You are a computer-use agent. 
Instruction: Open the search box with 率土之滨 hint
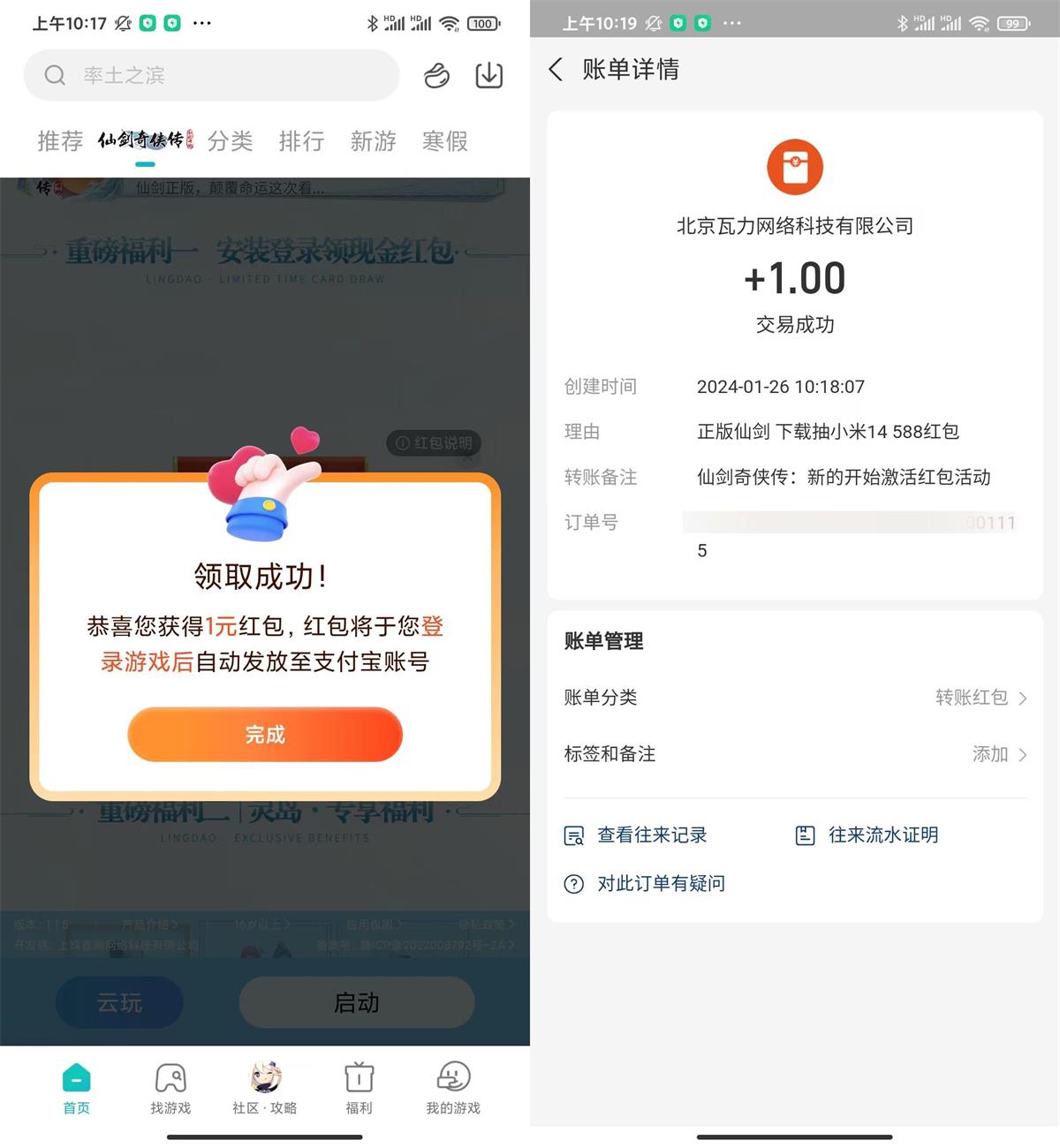click(x=212, y=75)
